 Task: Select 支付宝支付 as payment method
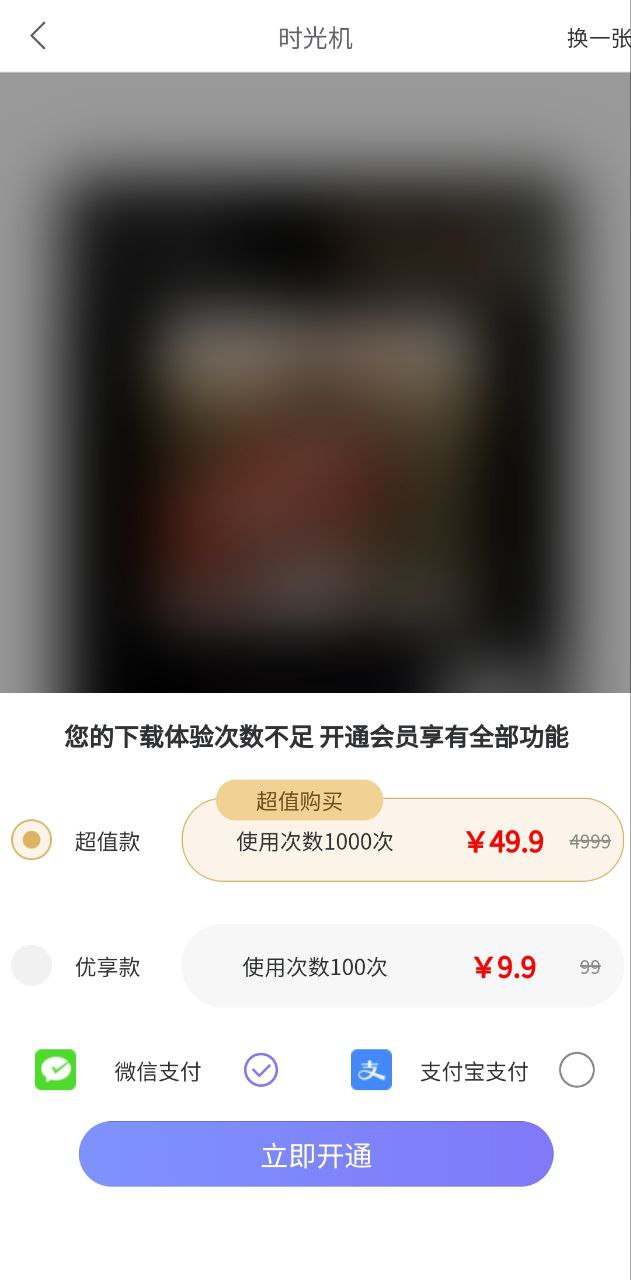[576, 1070]
